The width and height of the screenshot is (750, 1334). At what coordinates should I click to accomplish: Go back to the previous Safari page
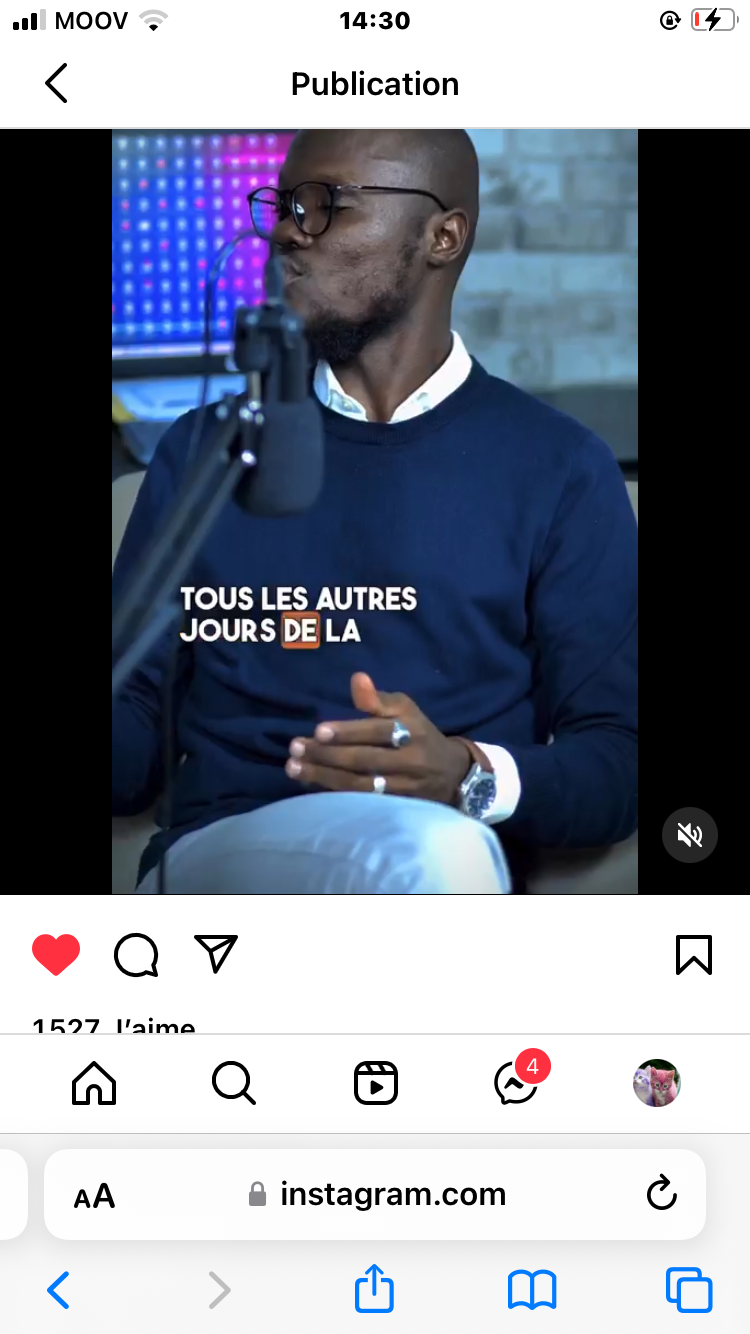59,1291
